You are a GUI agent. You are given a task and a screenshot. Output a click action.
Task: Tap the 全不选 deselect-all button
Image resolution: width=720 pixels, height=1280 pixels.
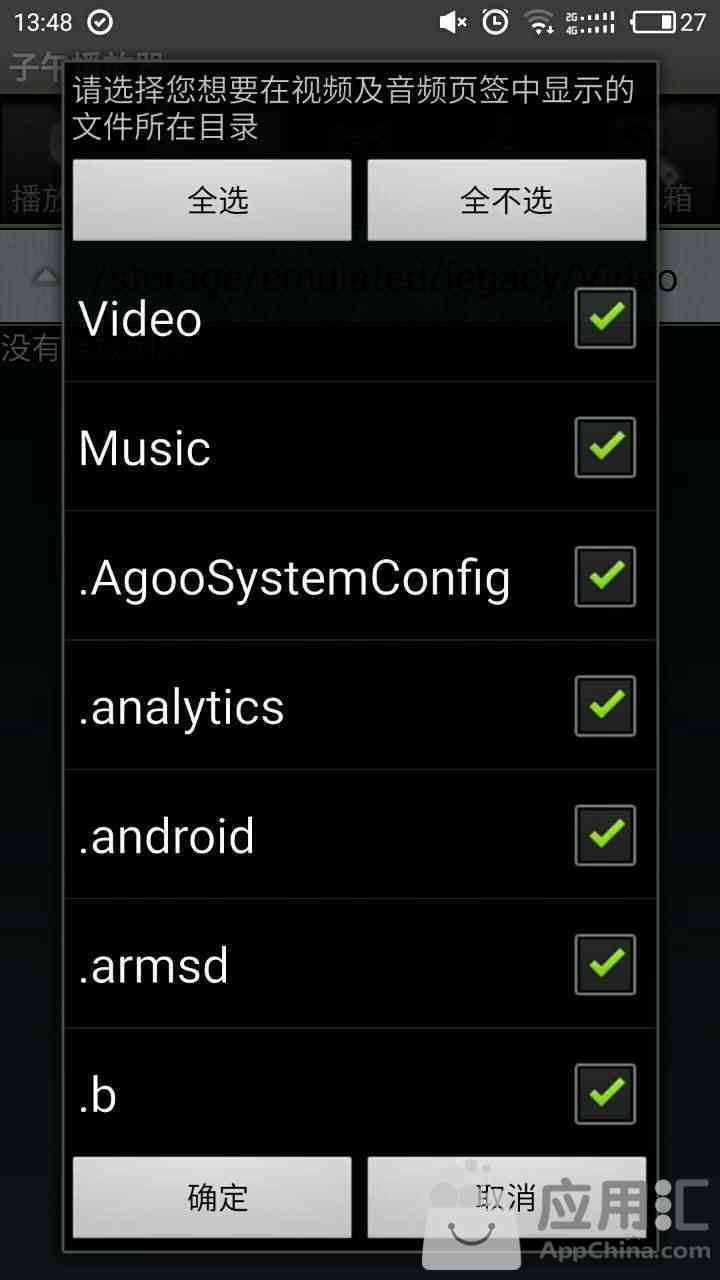pos(506,200)
